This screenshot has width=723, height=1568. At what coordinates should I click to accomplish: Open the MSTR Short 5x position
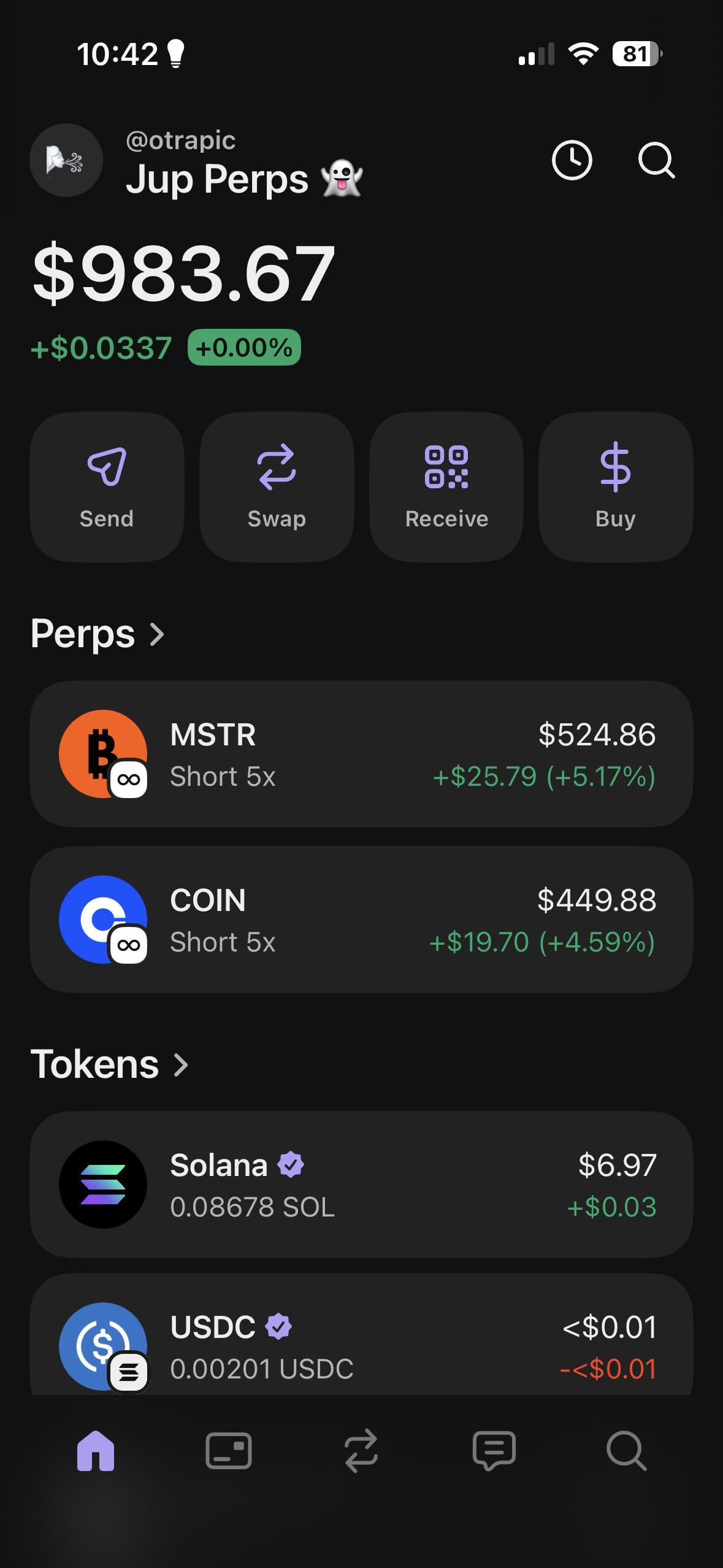pyautogui.click(x=361, y=754)
